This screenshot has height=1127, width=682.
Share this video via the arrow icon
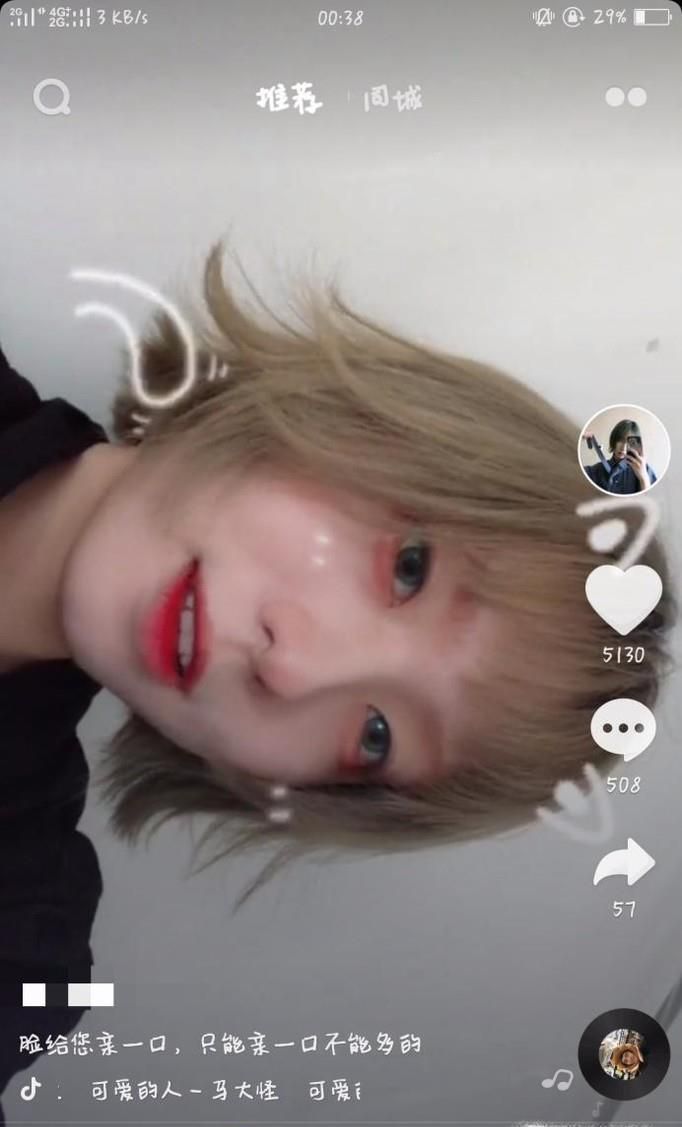coord(624,864)
